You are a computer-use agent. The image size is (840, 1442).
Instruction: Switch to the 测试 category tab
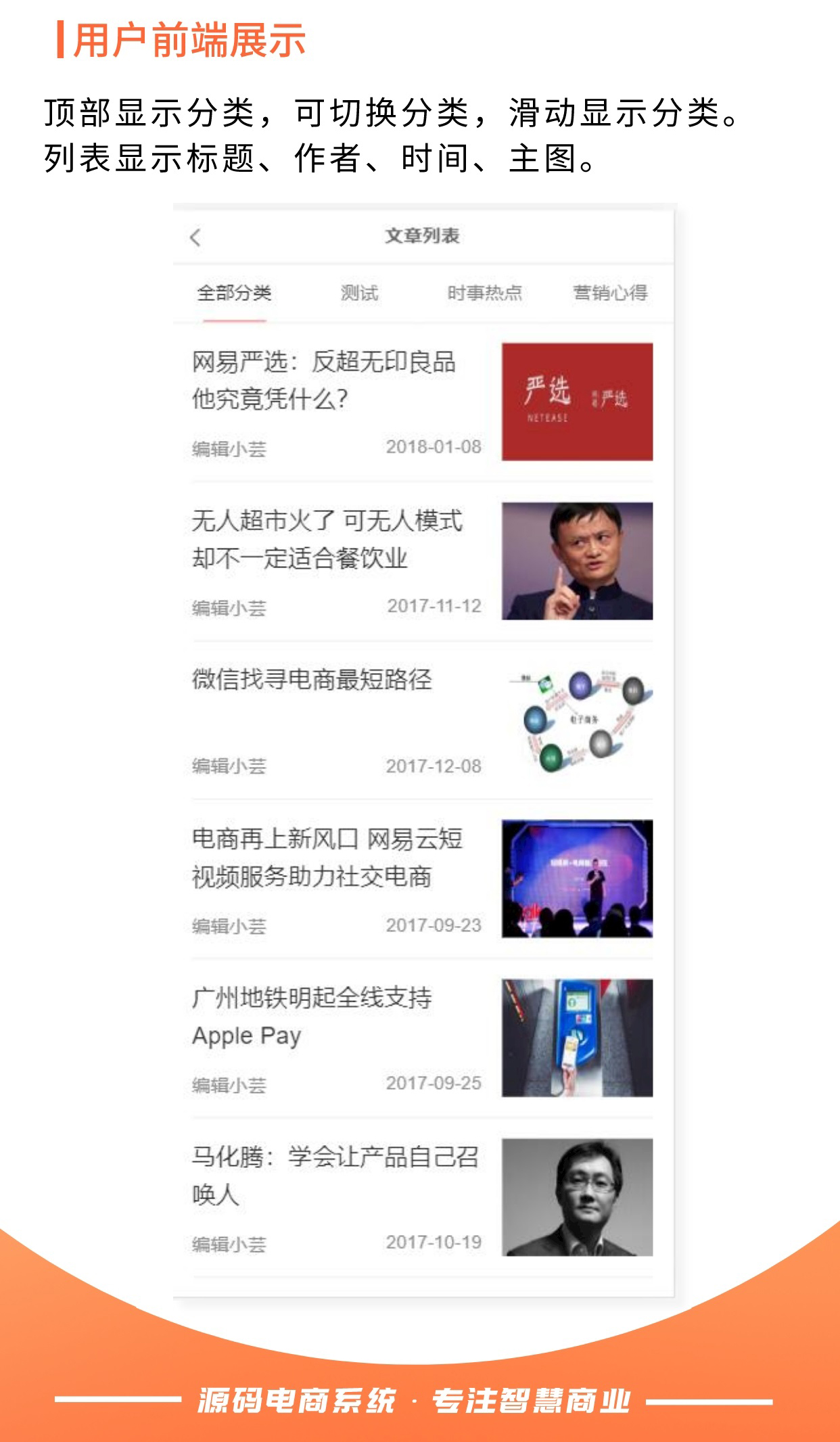(358, 292)
